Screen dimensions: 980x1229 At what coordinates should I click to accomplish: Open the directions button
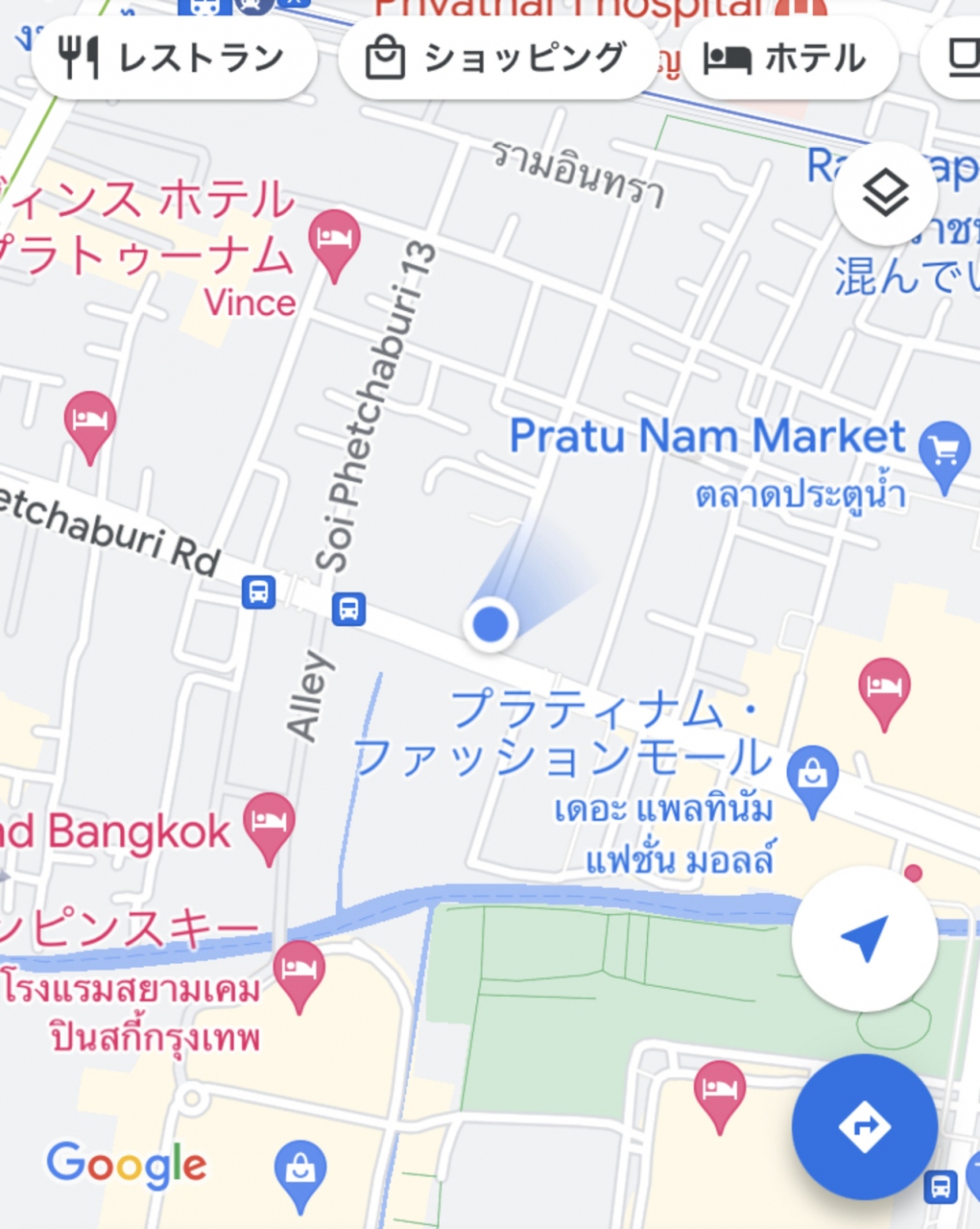click(865, 1126)
